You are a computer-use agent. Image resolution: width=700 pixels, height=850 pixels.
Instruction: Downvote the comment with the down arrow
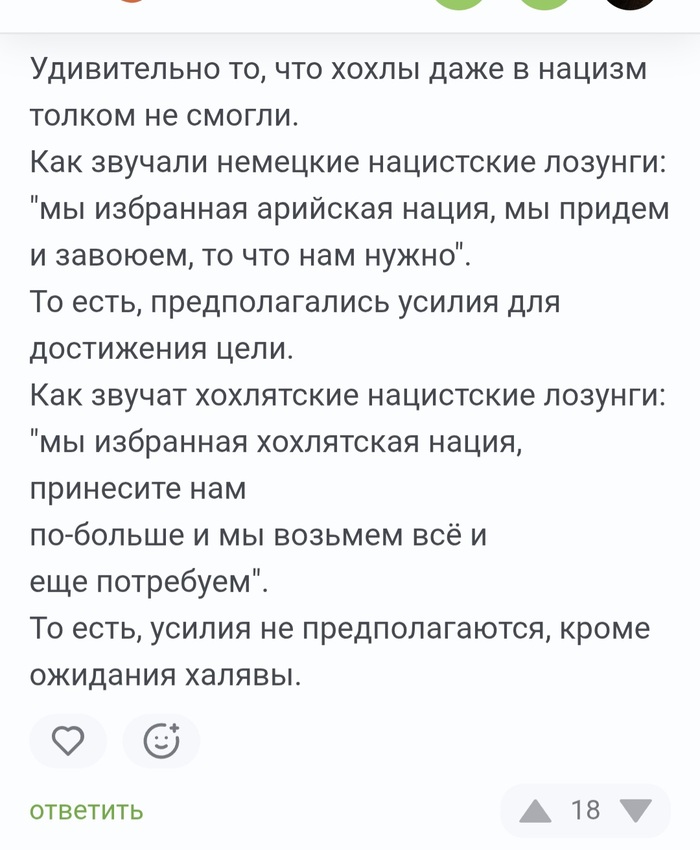click(636, 810)
